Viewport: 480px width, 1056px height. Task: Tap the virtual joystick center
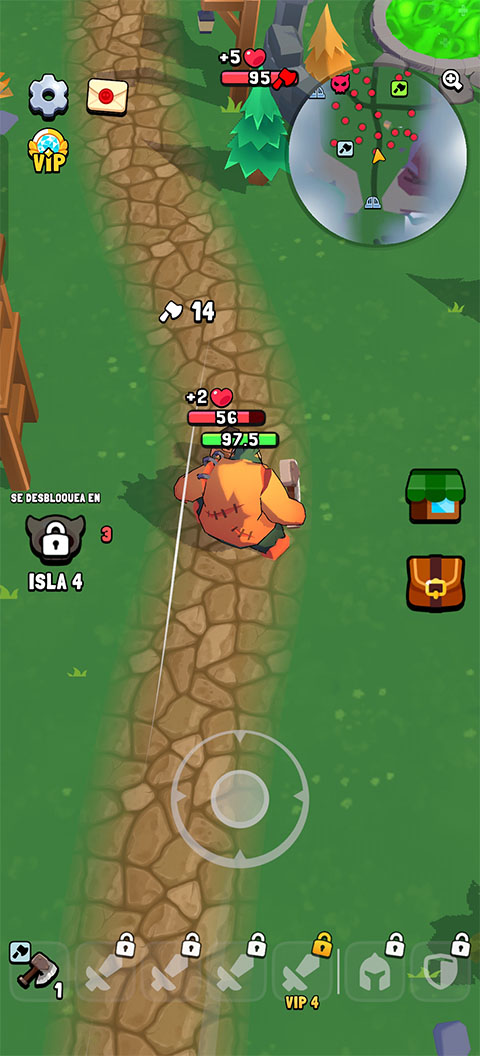(240, 799)
